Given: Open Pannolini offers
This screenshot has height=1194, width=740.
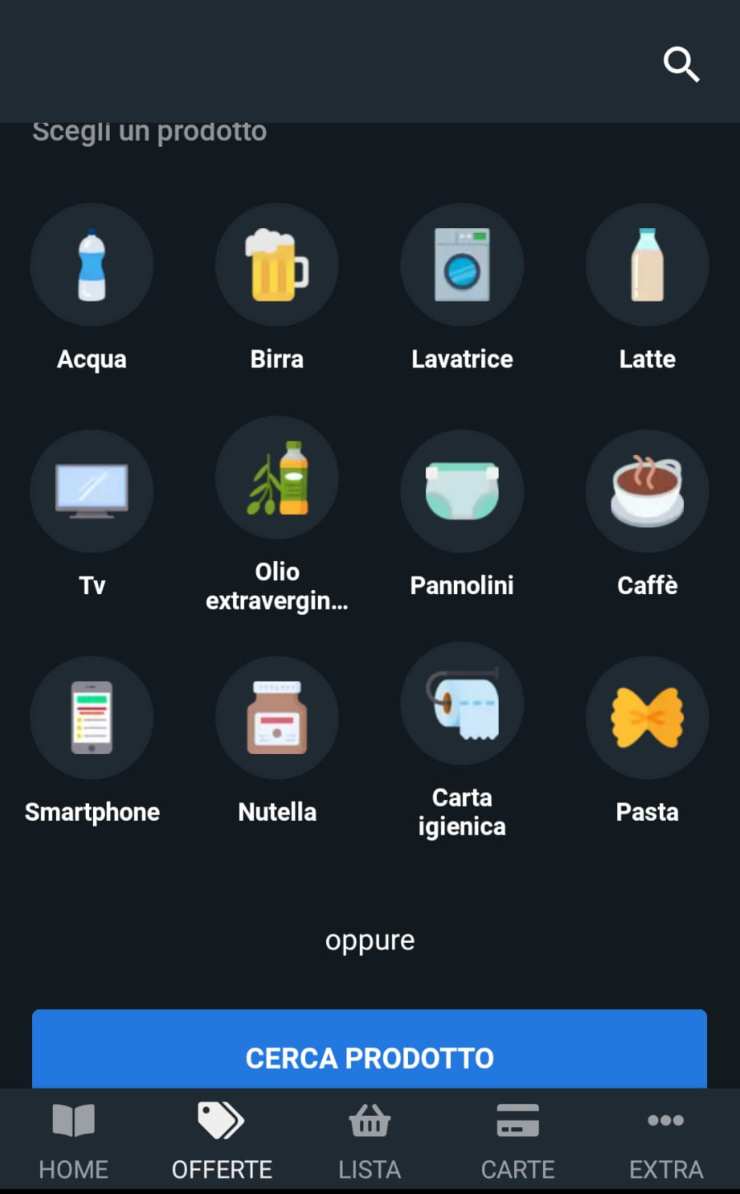Looking at the screenshot, I should pyautogui.click(x=462, y=491).
